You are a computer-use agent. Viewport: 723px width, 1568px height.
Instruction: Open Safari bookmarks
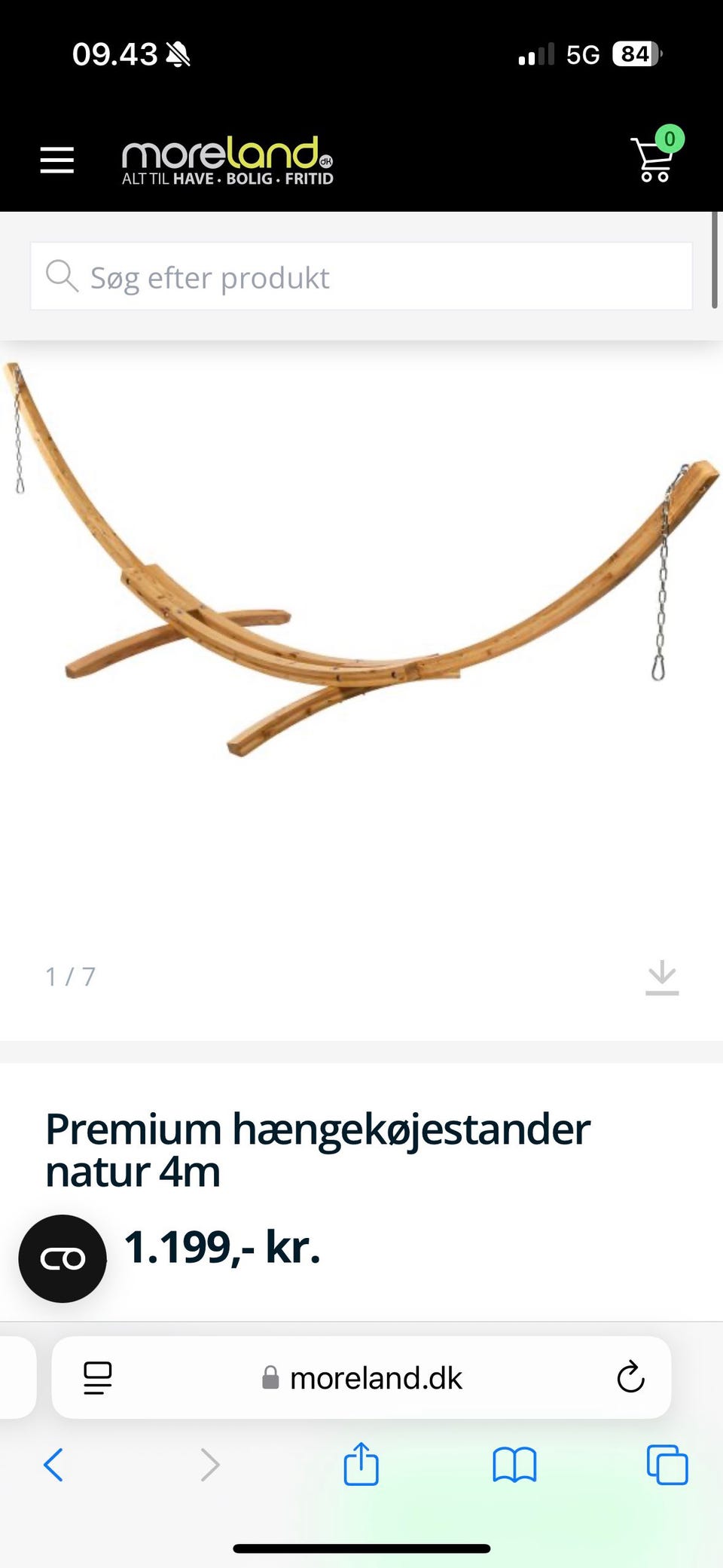click(514, 1466)
